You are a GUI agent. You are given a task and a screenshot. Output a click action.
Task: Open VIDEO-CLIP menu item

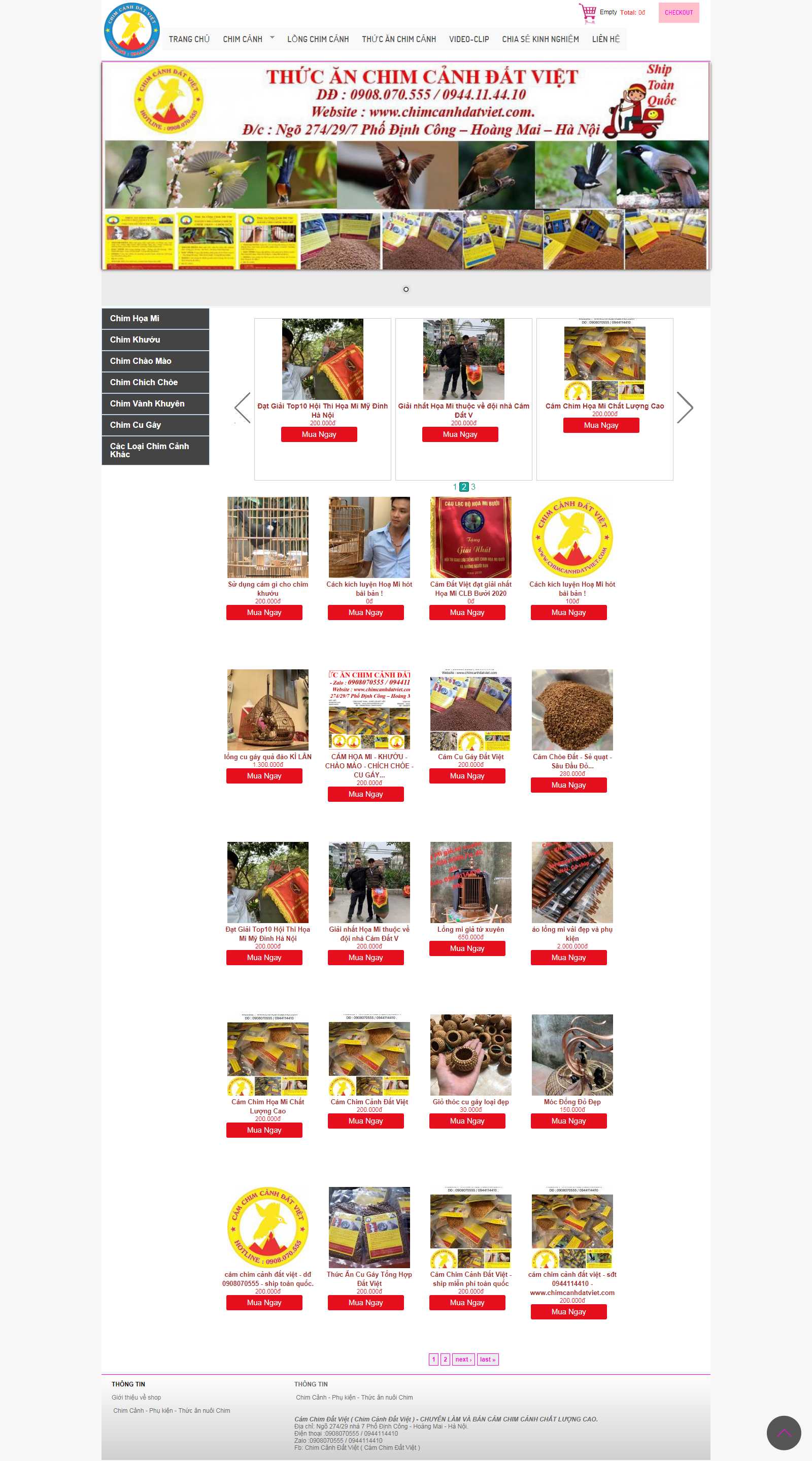click(x=468, y=39)
